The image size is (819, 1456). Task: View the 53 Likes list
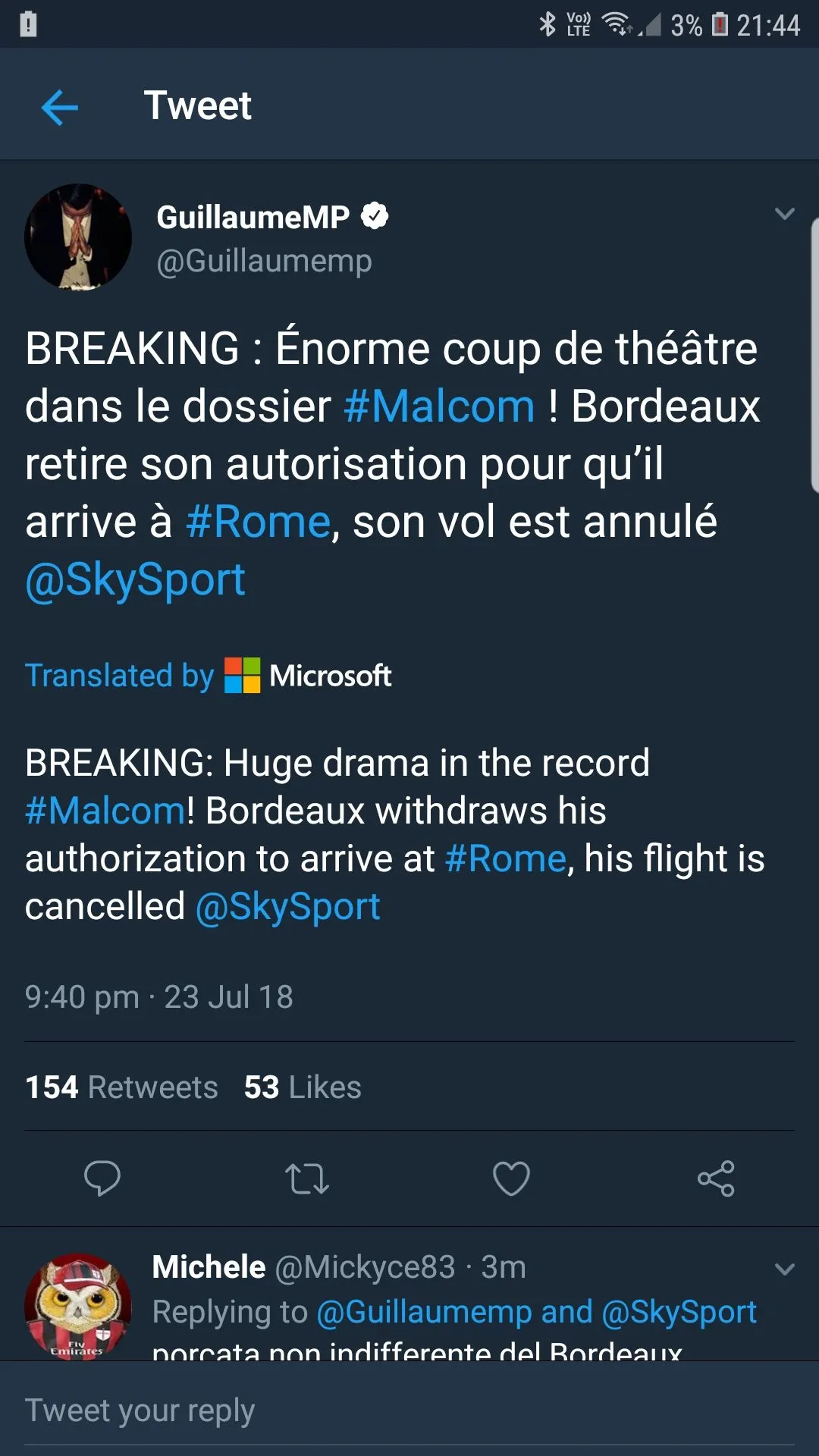[x=303, y=1087]
